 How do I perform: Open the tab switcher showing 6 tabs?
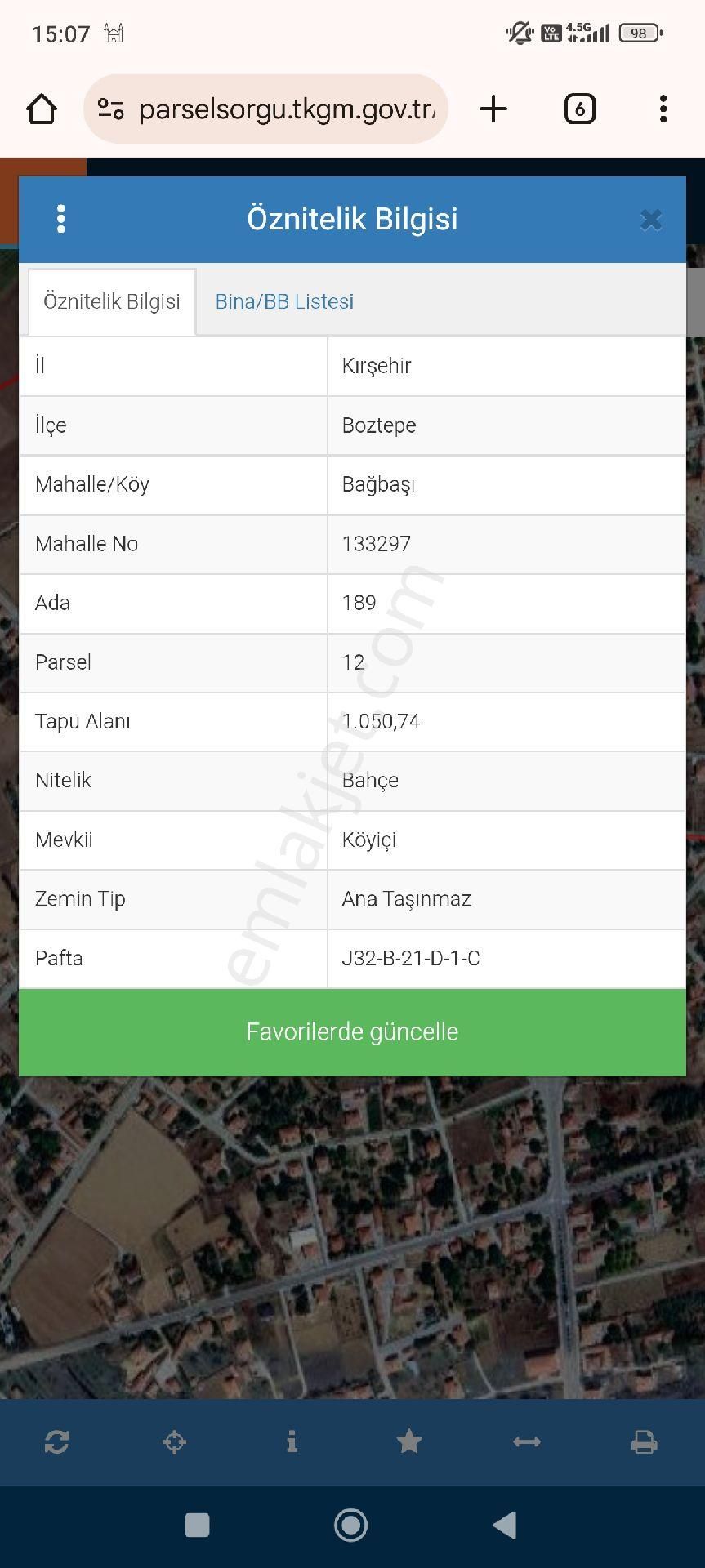click(x=579, y=108)
